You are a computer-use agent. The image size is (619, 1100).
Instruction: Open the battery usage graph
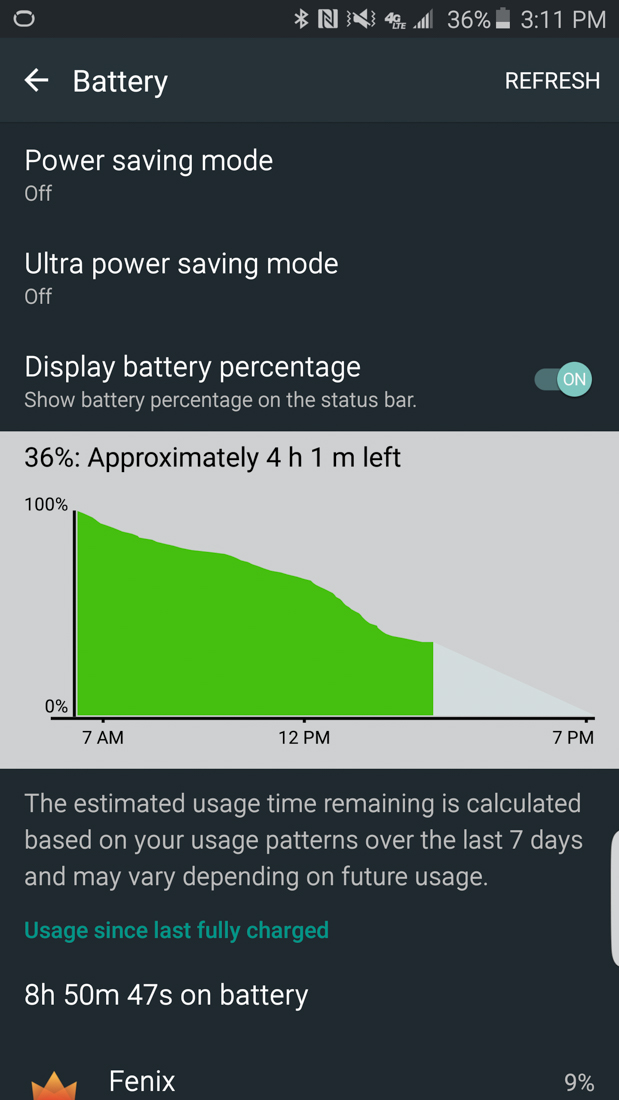pos(309,610)
